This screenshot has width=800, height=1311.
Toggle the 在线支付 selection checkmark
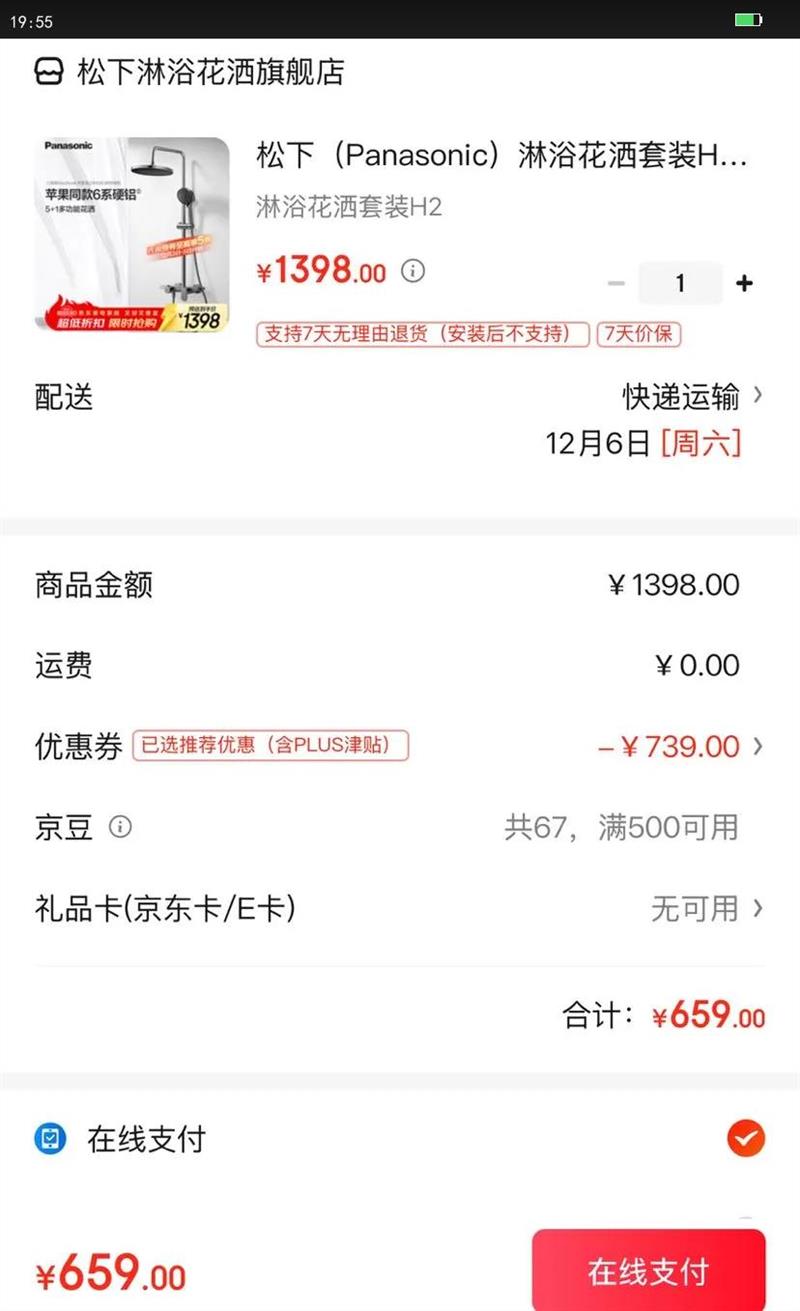click(x=744, y=1138)
